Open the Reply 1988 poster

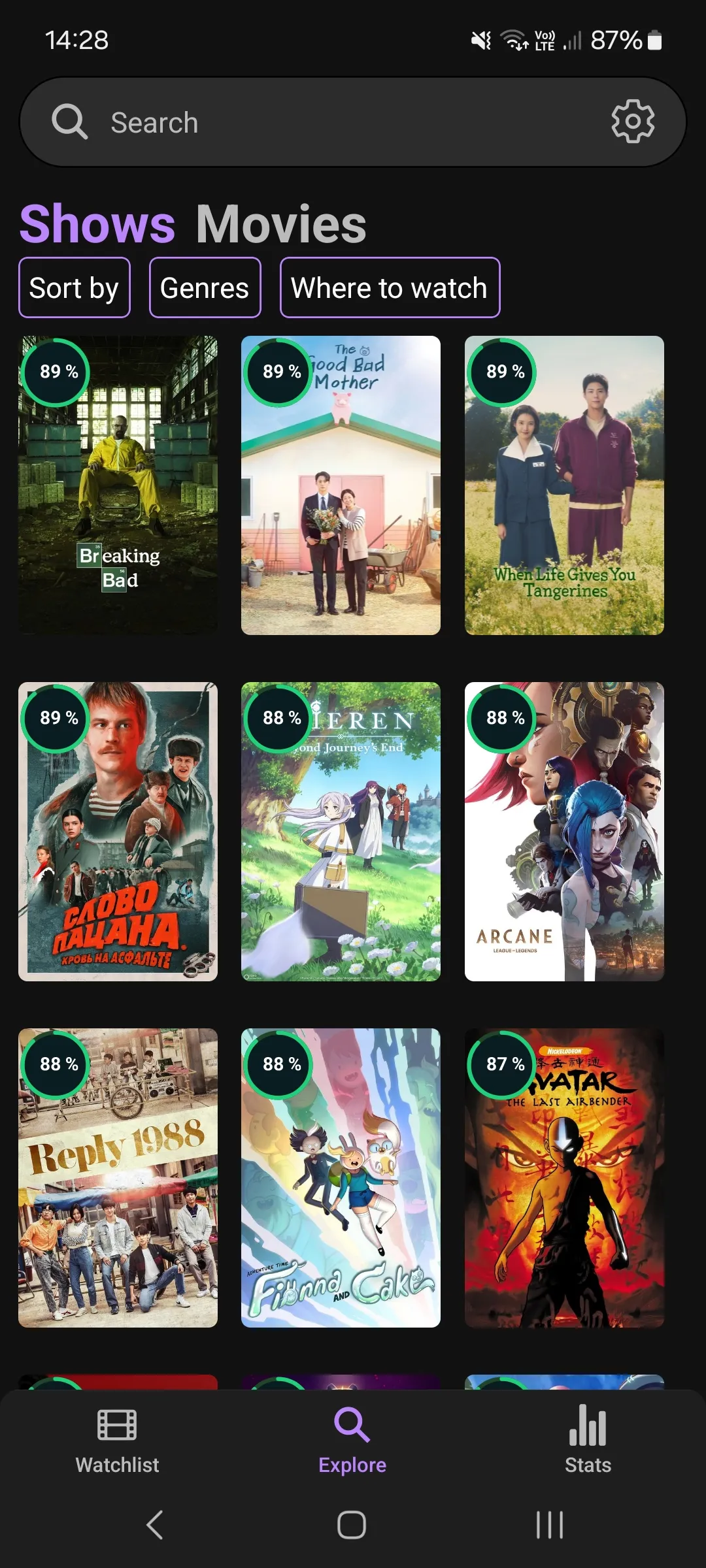(x=118, y=1178)
